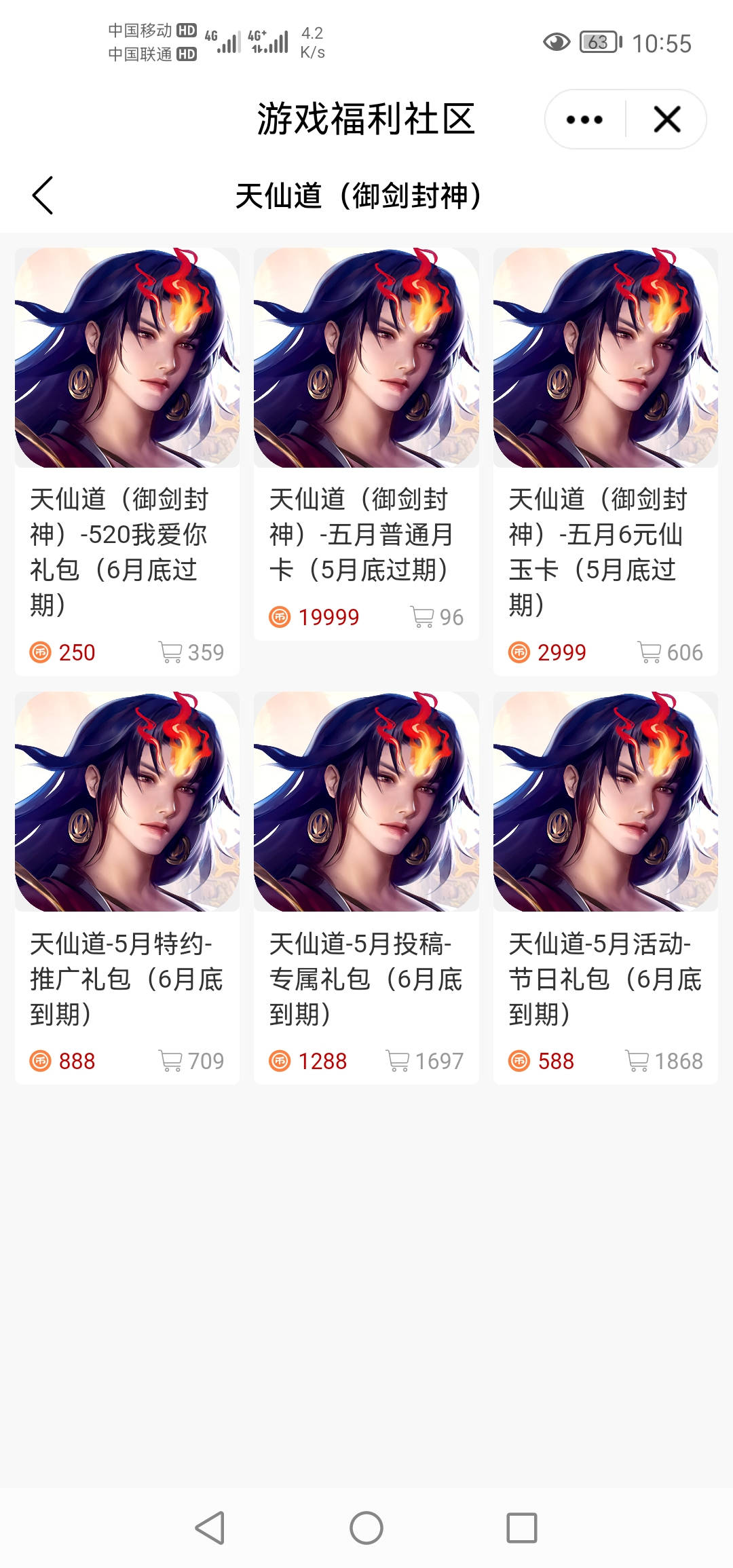733x1568 pixels.
Task: Open the system recent apps view
Action: click(x=522, y=1528)
